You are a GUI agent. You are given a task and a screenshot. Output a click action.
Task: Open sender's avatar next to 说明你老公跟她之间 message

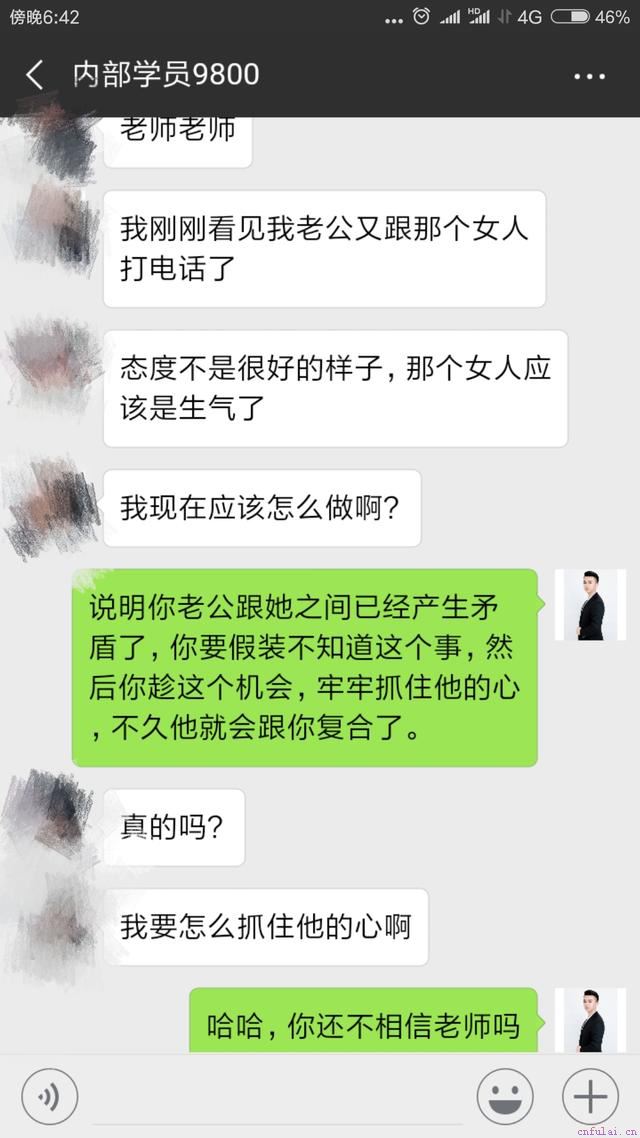click(590, 605)
